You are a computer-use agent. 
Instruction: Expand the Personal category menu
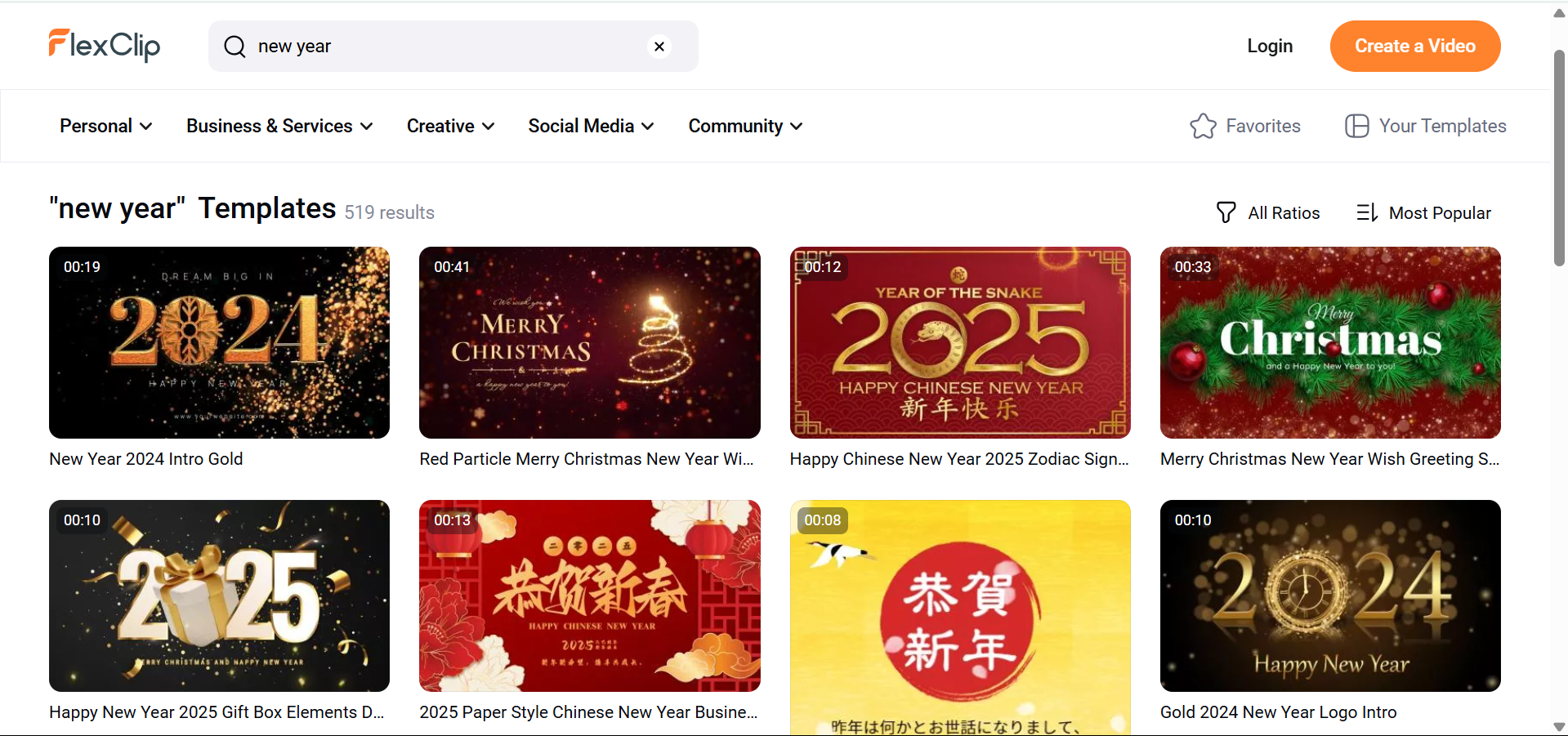coord(105,126)
